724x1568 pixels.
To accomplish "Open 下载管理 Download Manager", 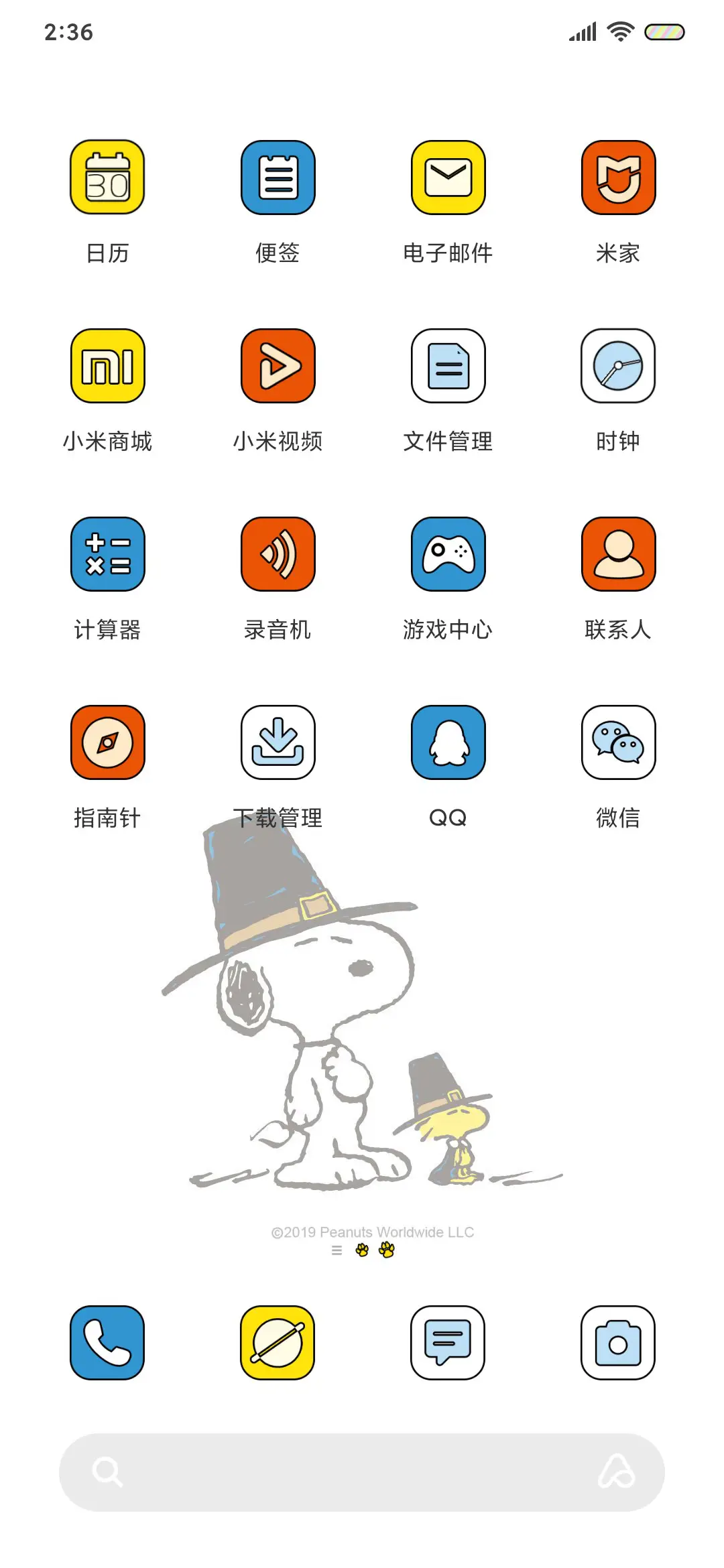I will point(278,744).
